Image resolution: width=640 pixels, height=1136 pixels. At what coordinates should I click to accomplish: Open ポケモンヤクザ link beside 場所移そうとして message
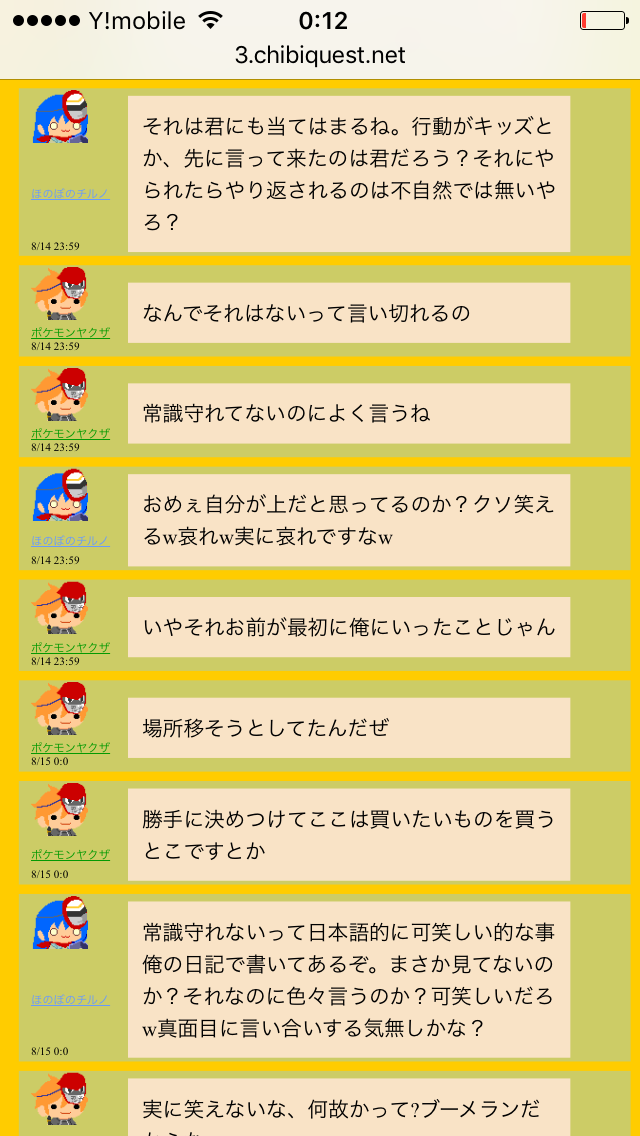tap(70, 747)
